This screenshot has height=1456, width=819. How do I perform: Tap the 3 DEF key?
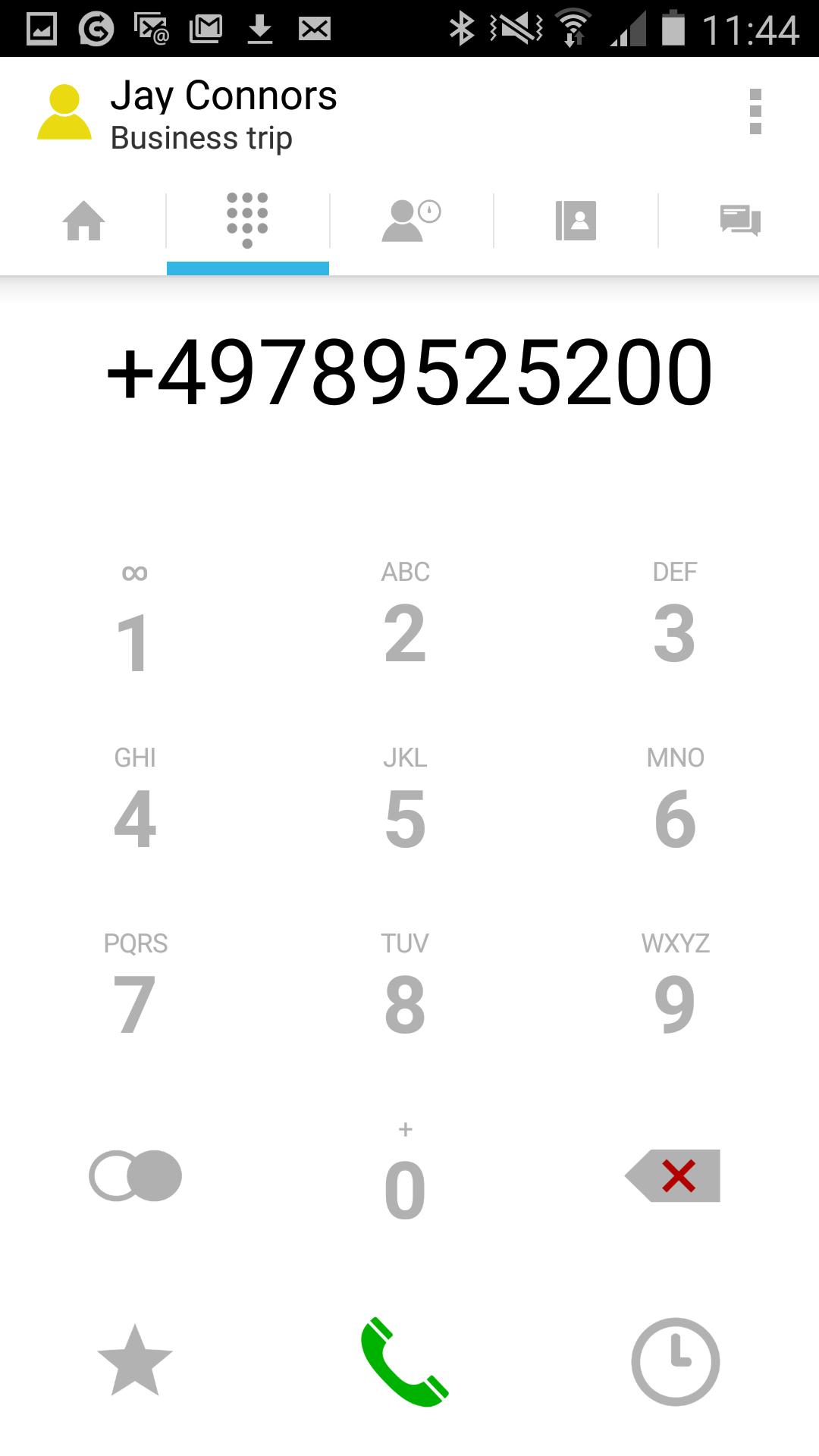point(674,622)
